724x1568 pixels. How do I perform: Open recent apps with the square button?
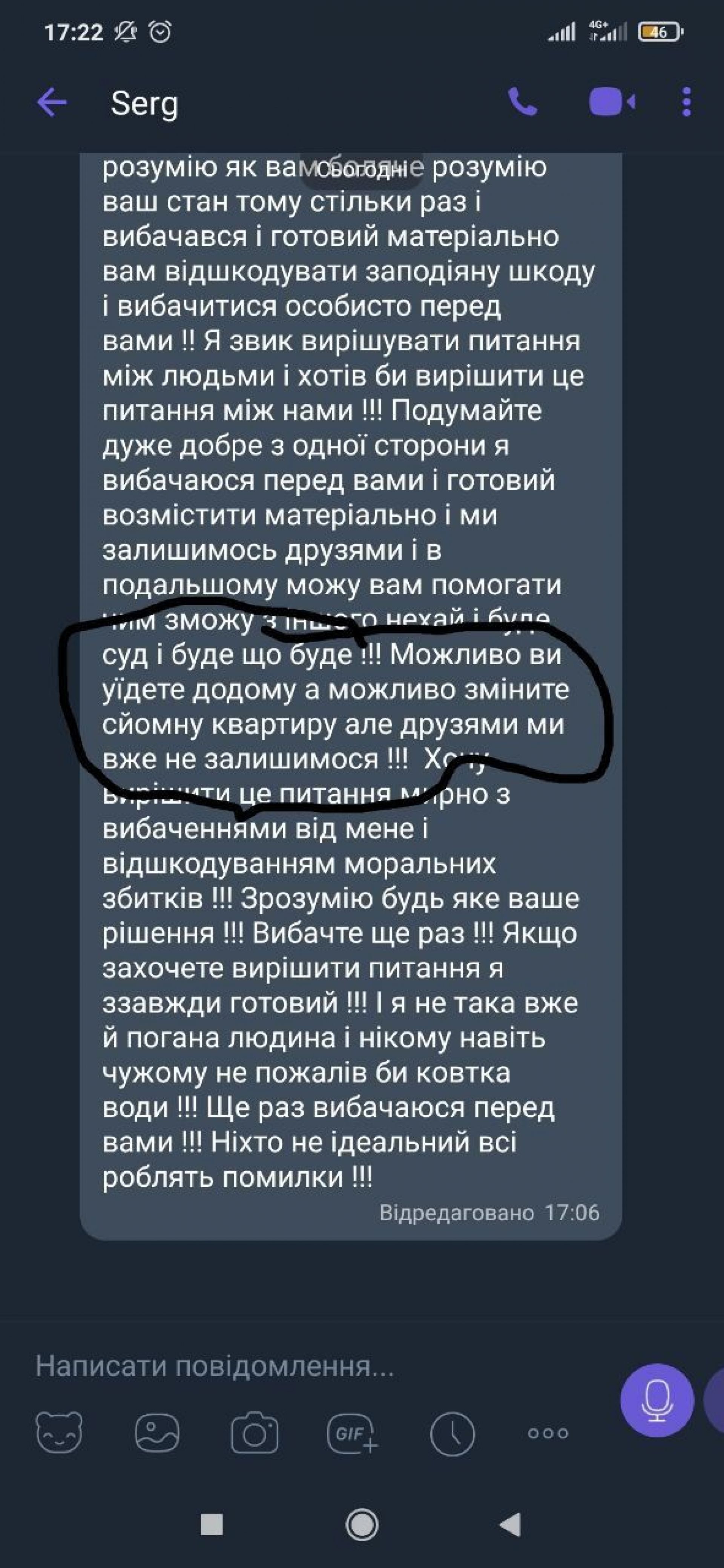tap(211, 1525)
